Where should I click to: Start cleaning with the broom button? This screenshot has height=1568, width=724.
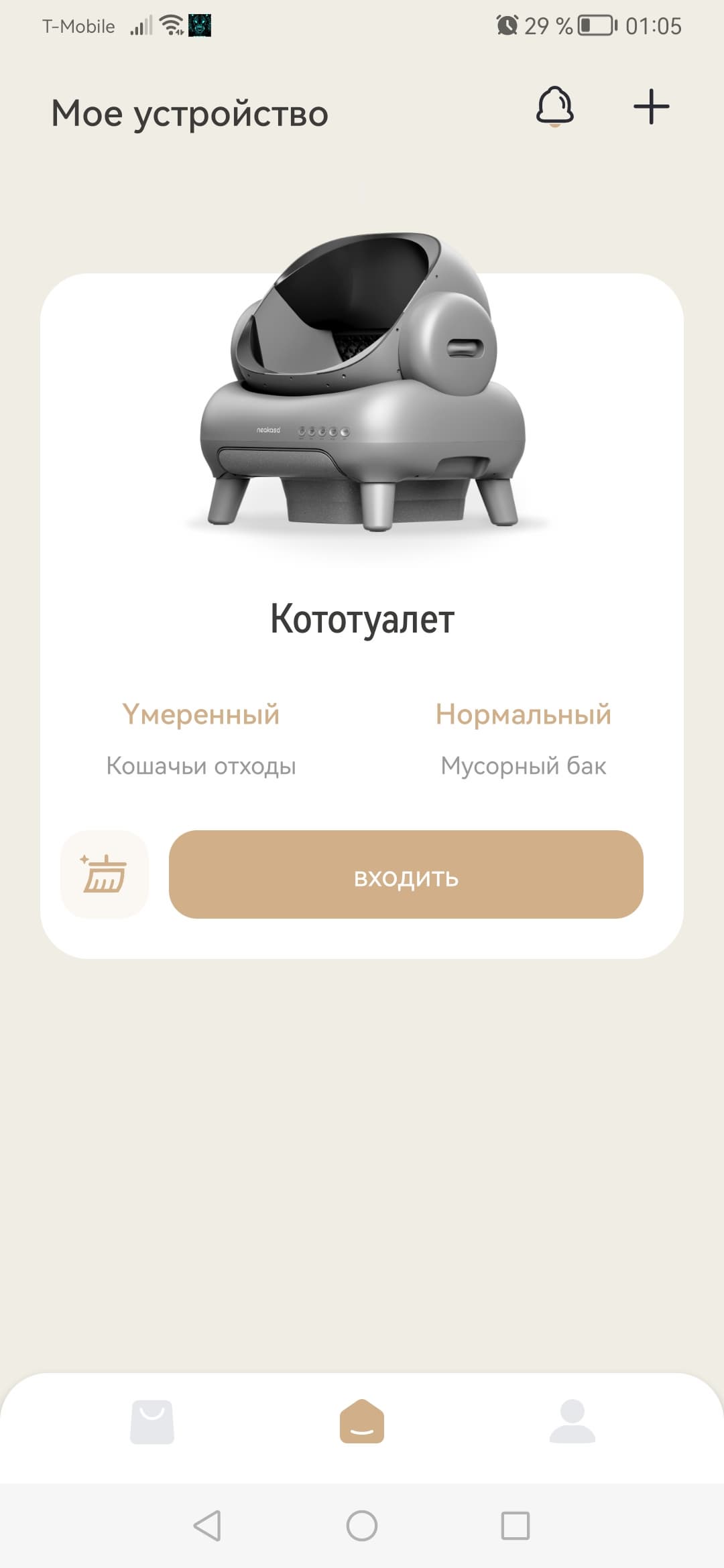[104, 874]
